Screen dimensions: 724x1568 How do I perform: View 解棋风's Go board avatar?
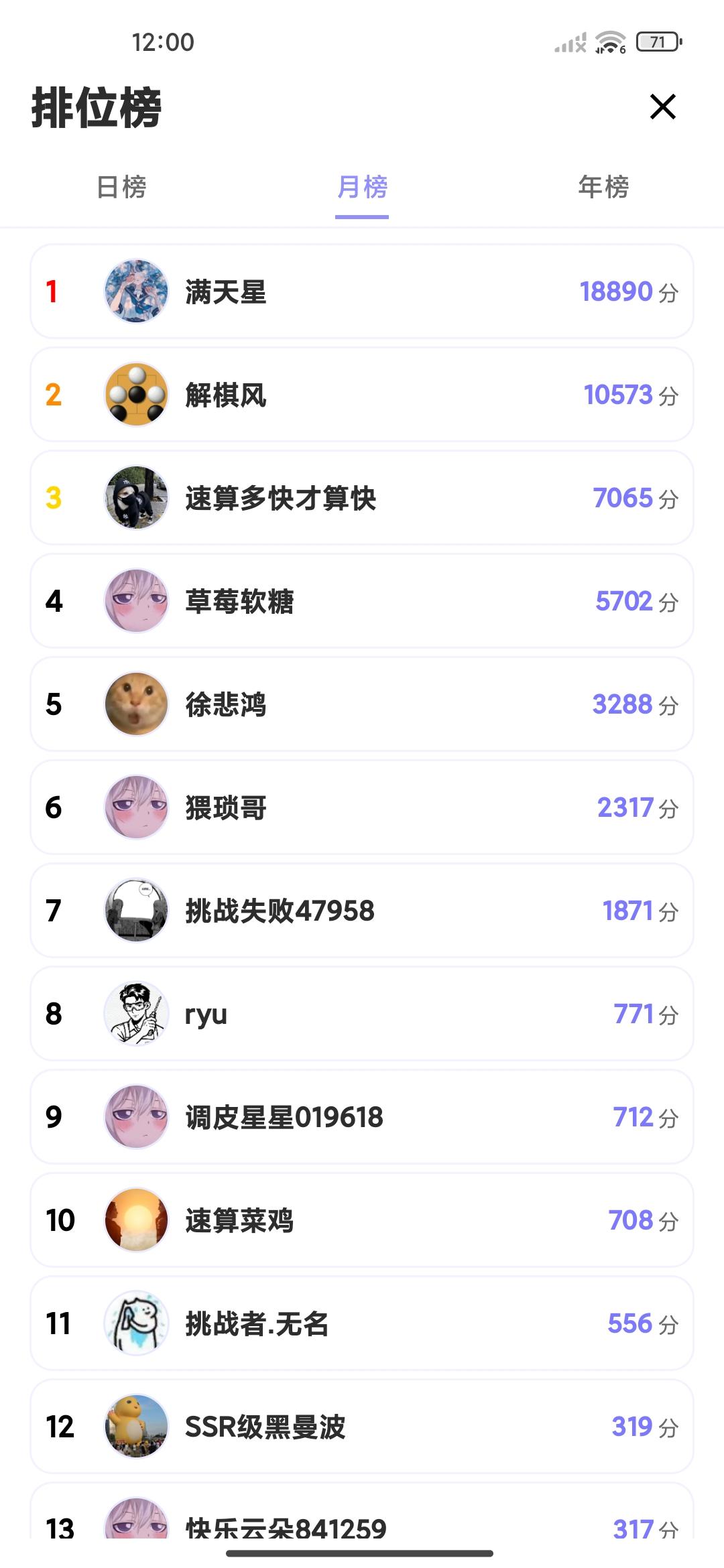point(136,395)
